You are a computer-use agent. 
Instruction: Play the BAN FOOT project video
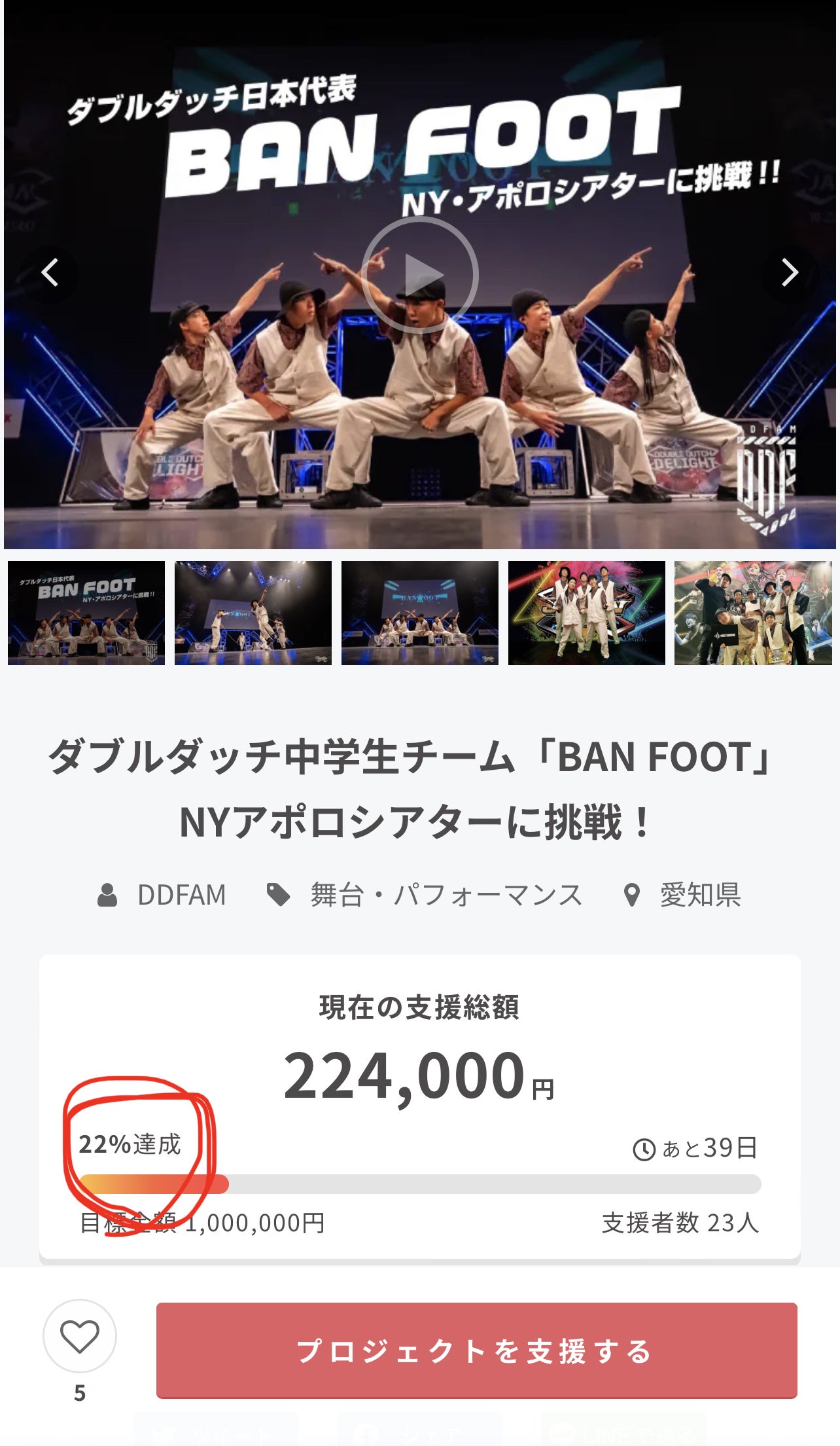[419, 275]
